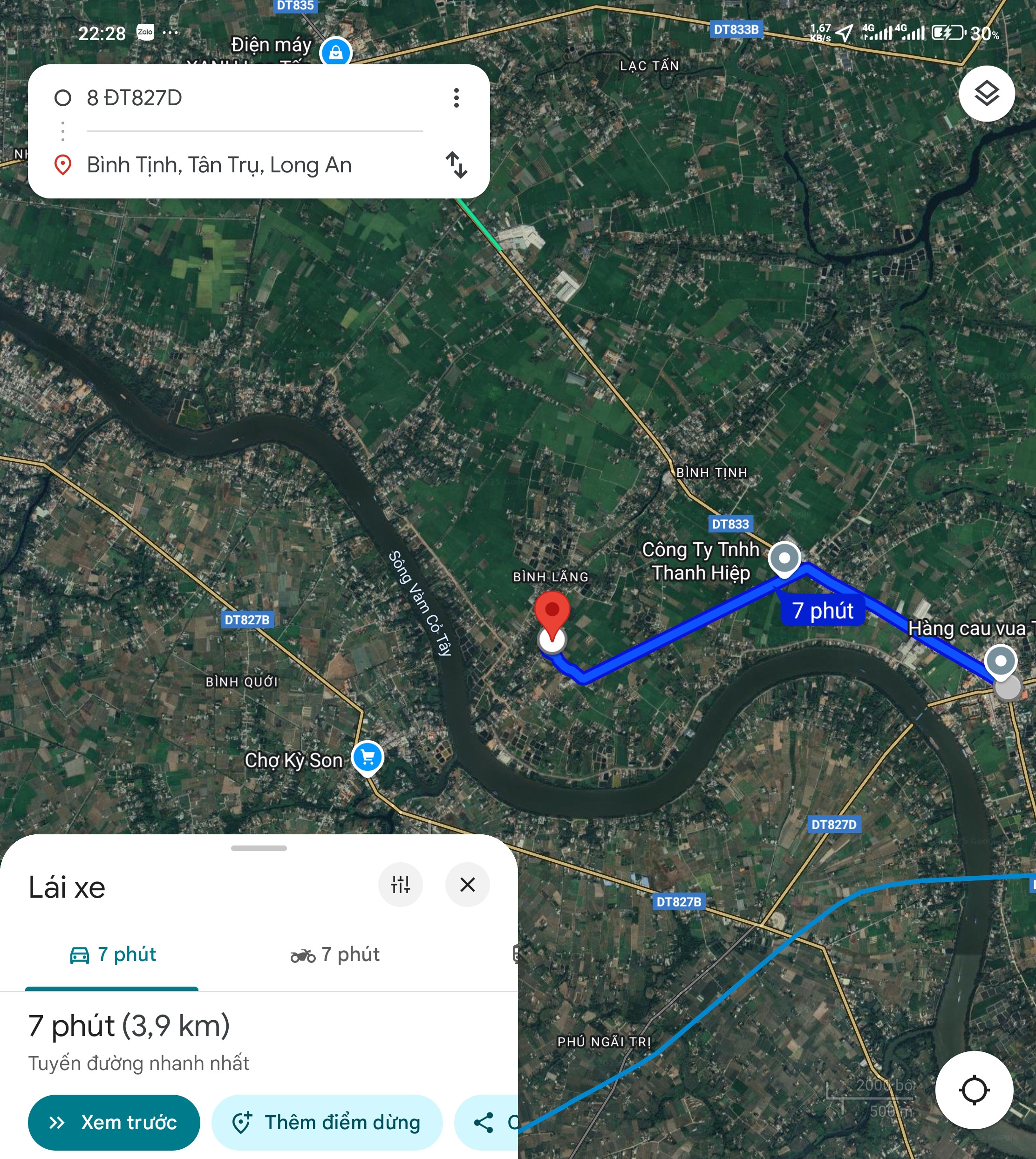Open the Chợ Kỳ Sơn place marker
Image resolution: width=1036 pixels, height=1159 pixels.
tap(368, 757)
